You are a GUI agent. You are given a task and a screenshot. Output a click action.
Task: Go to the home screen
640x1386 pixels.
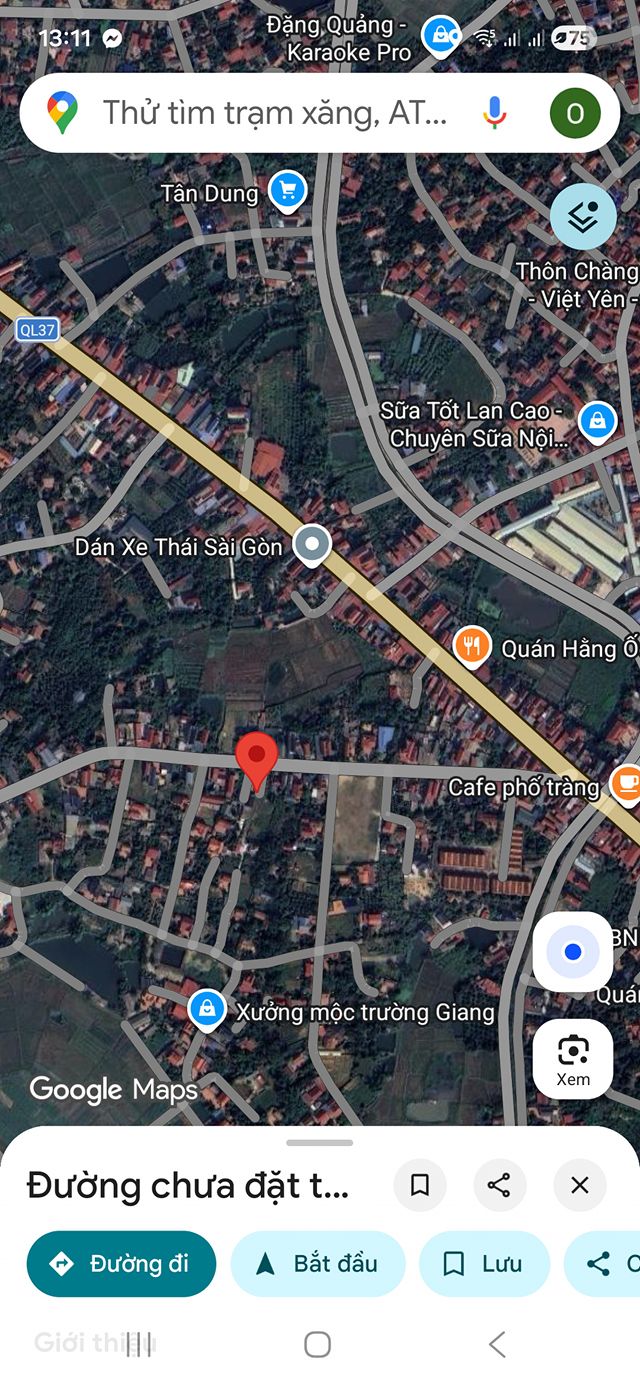tap(318, 1345)
